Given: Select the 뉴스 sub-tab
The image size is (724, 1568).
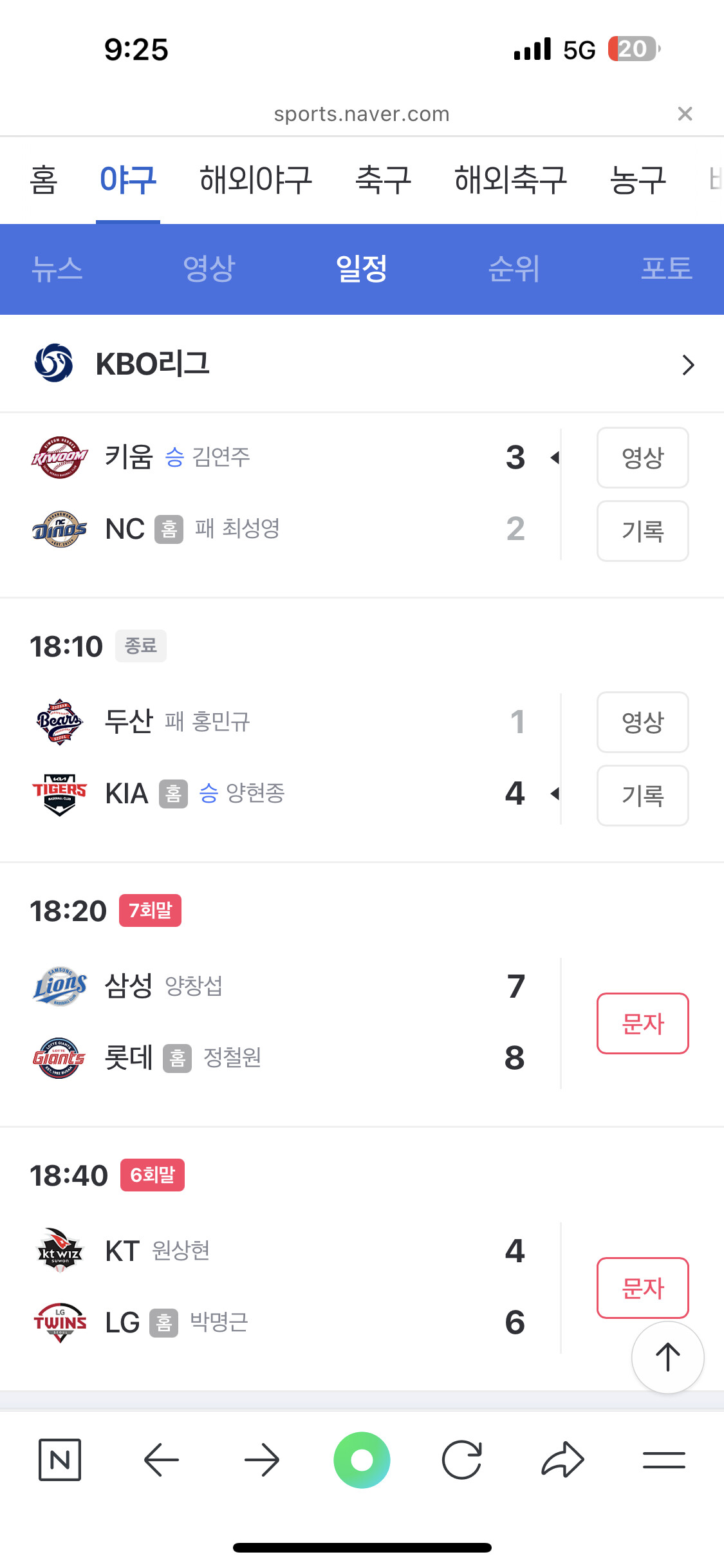Looking at the screenshot, I should pyautogui.click(x=57, y=268).
